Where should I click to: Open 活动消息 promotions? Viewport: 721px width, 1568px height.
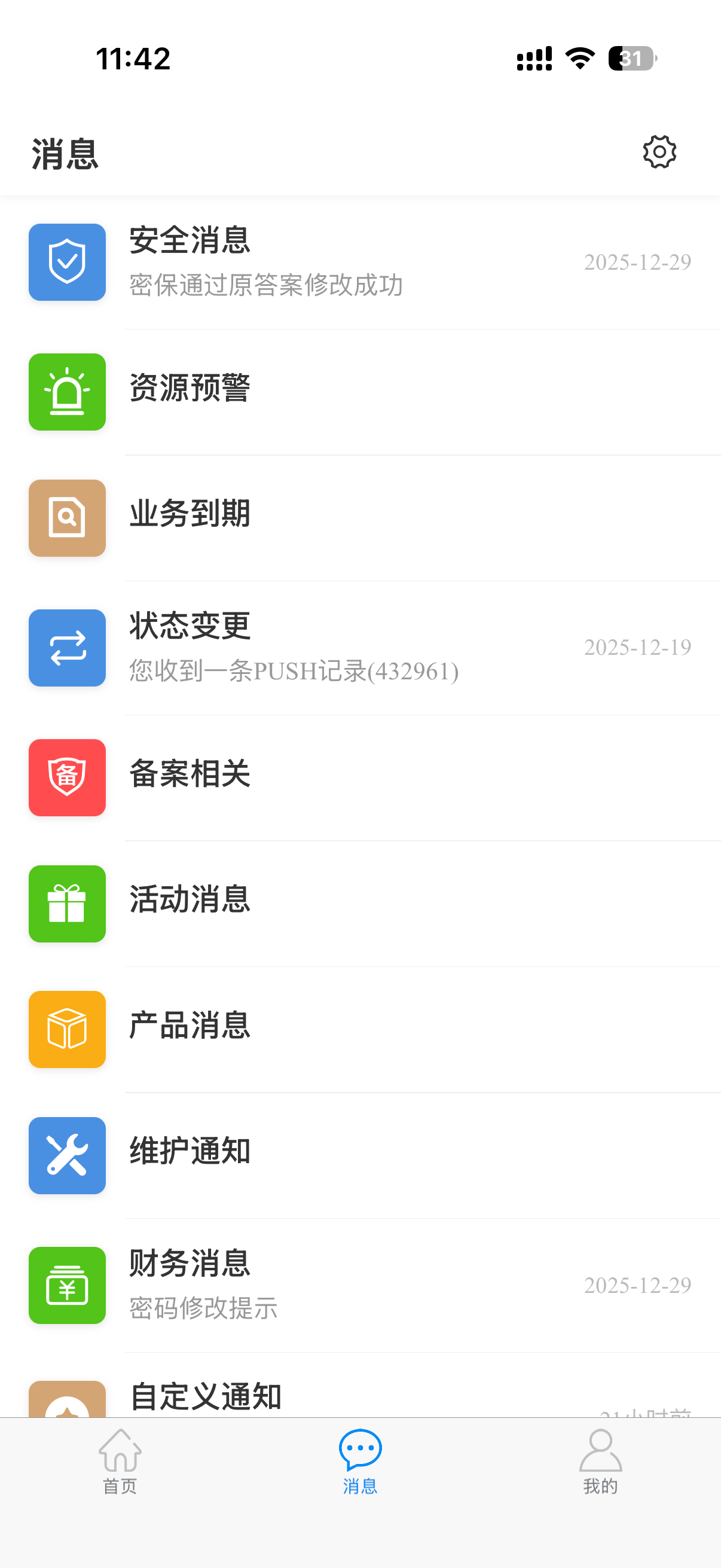(x=360, y=903)
